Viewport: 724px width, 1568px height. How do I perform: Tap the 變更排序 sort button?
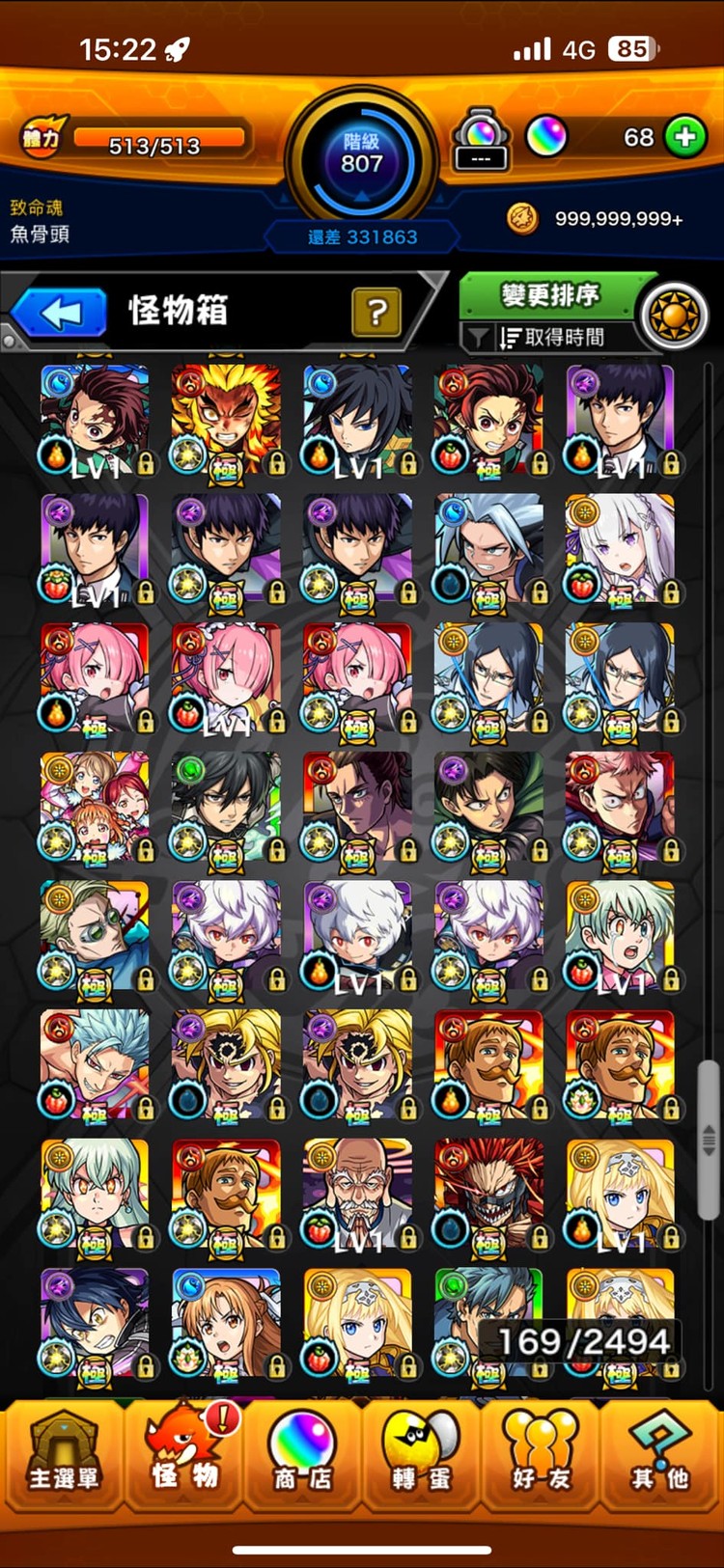pyautogui.click(x=548, y=295)
